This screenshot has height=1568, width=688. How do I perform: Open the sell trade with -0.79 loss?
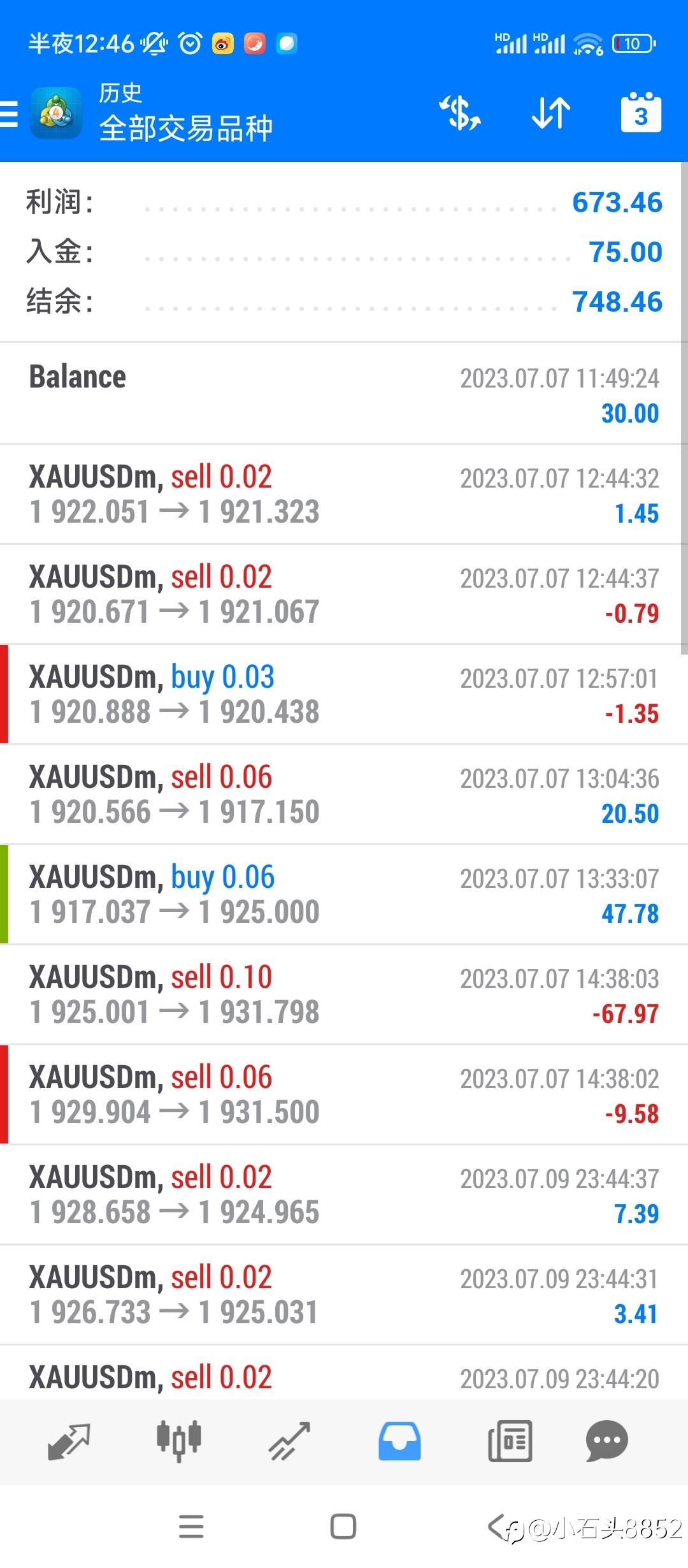[x=344, y=595]
